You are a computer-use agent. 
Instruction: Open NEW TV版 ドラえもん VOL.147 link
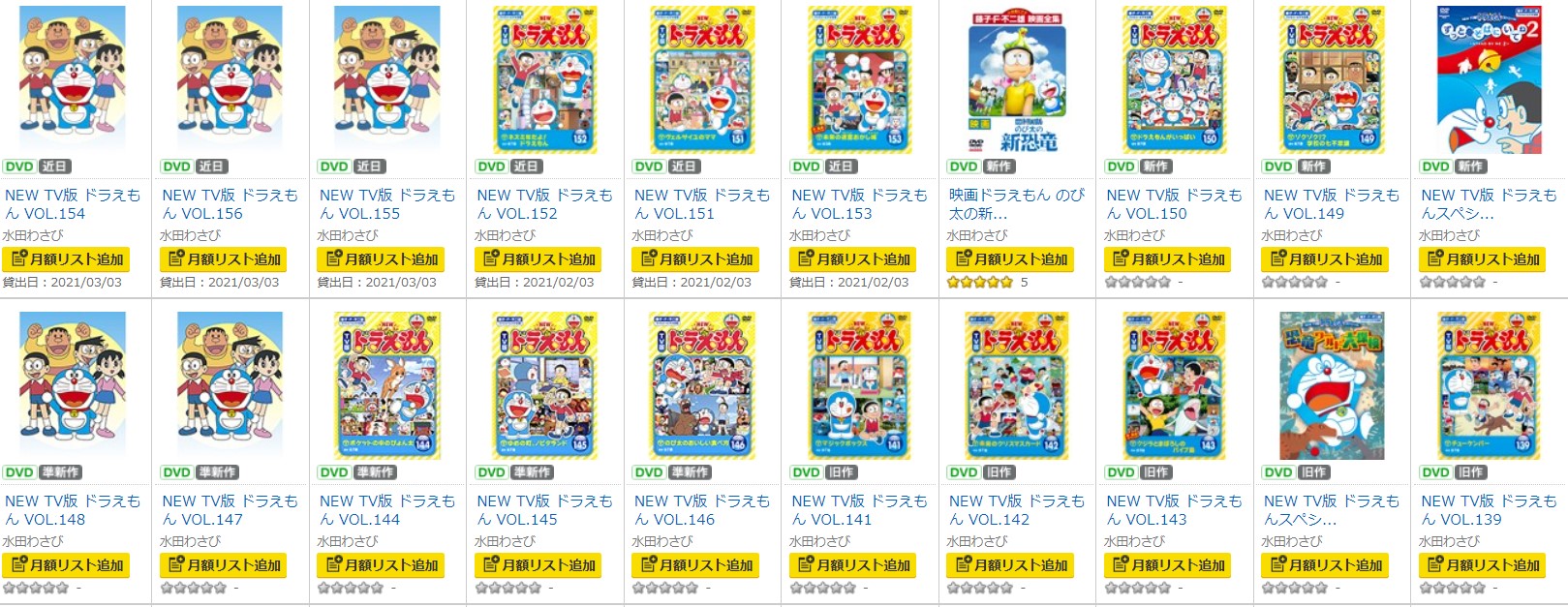pyautogui.click(x=230, y=510)
